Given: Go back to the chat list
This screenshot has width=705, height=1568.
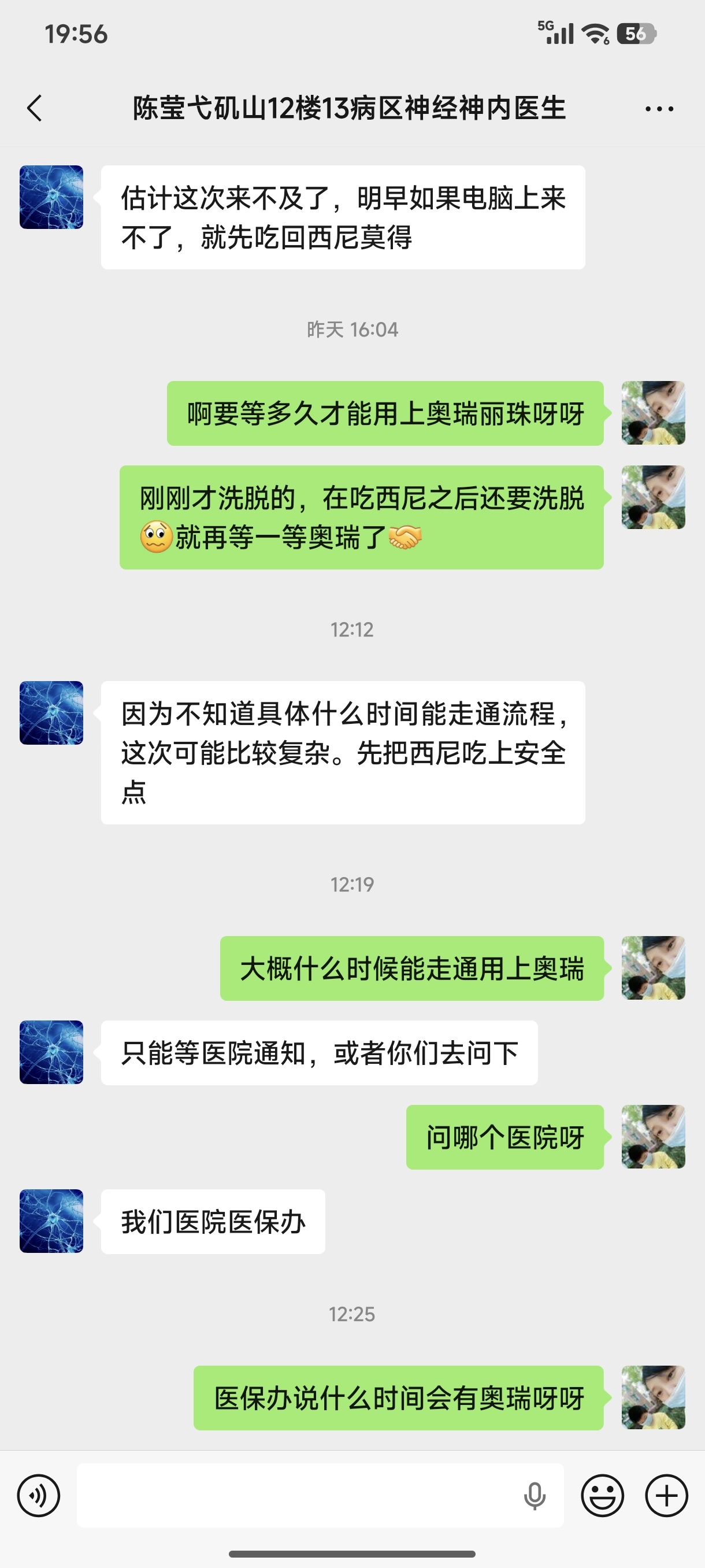Looking at the screenshot, I should 35,108.
